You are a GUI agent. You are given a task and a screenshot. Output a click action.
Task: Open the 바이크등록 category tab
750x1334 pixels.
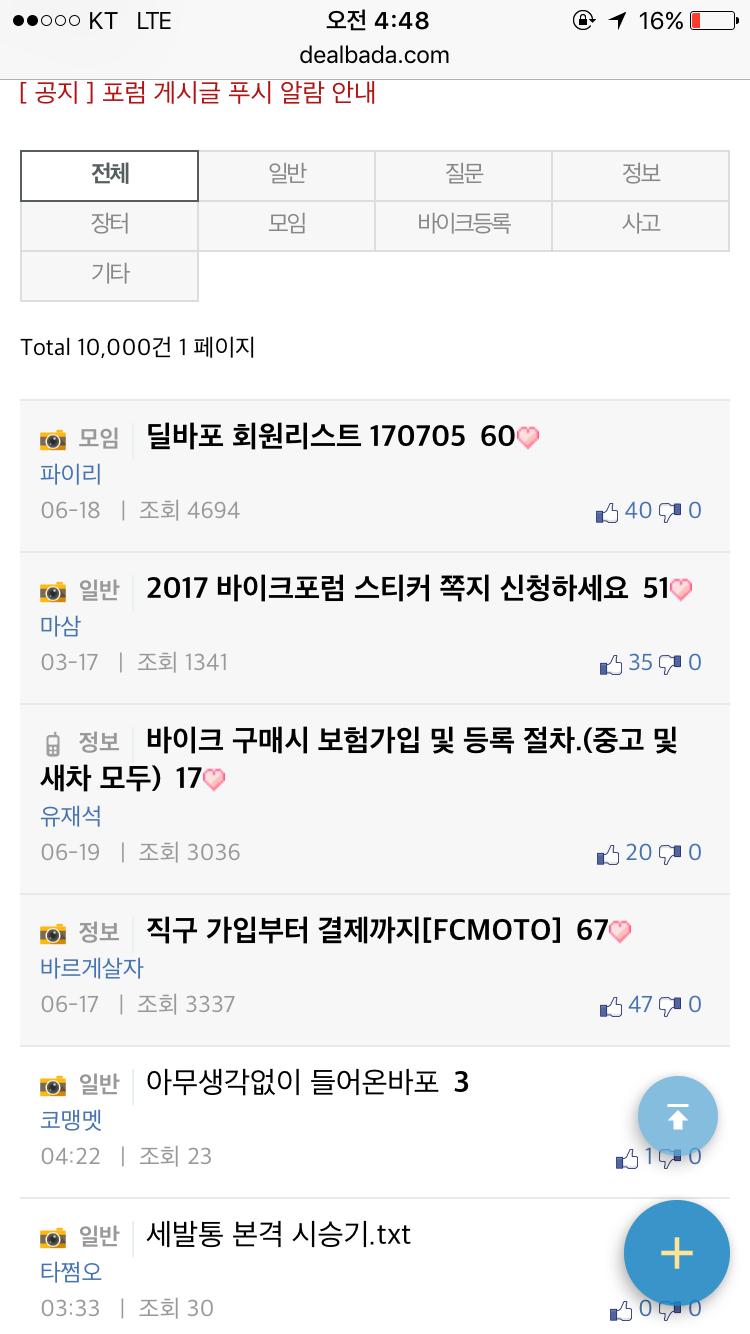click(x=464, y=224)
